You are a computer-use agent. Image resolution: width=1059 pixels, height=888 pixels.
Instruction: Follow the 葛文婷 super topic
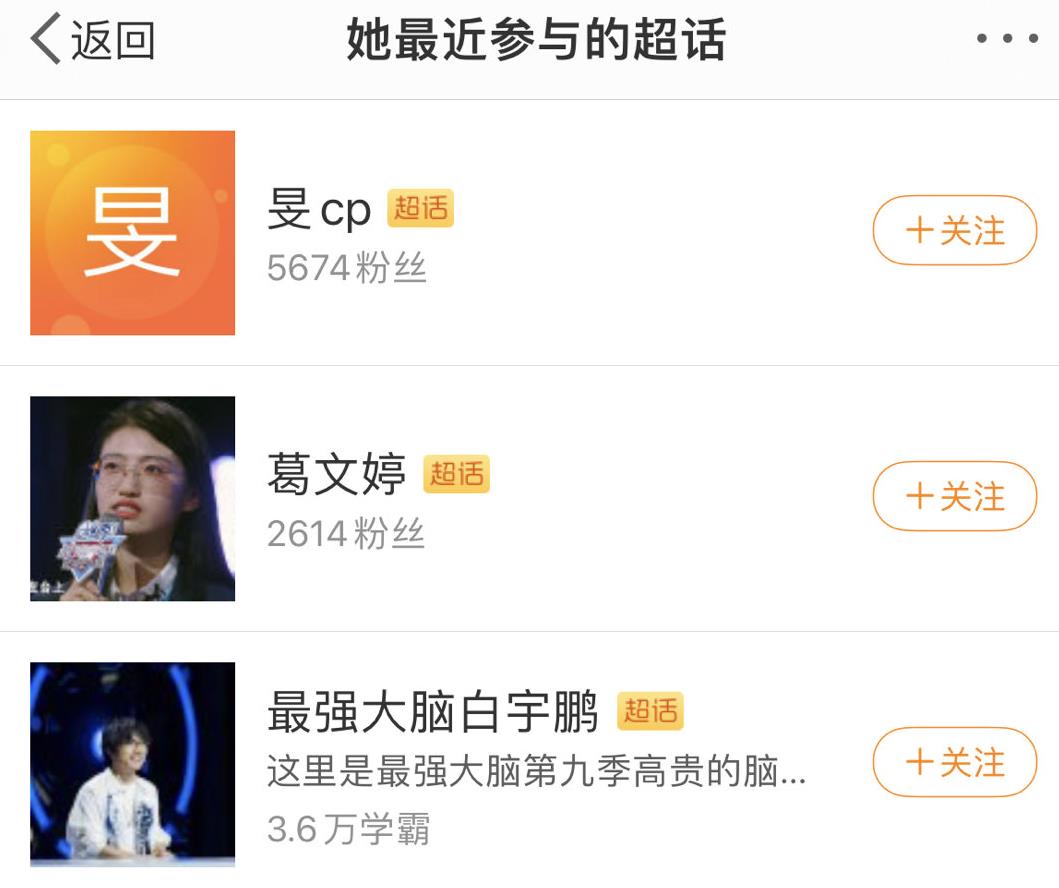click(x=954, y=497)
